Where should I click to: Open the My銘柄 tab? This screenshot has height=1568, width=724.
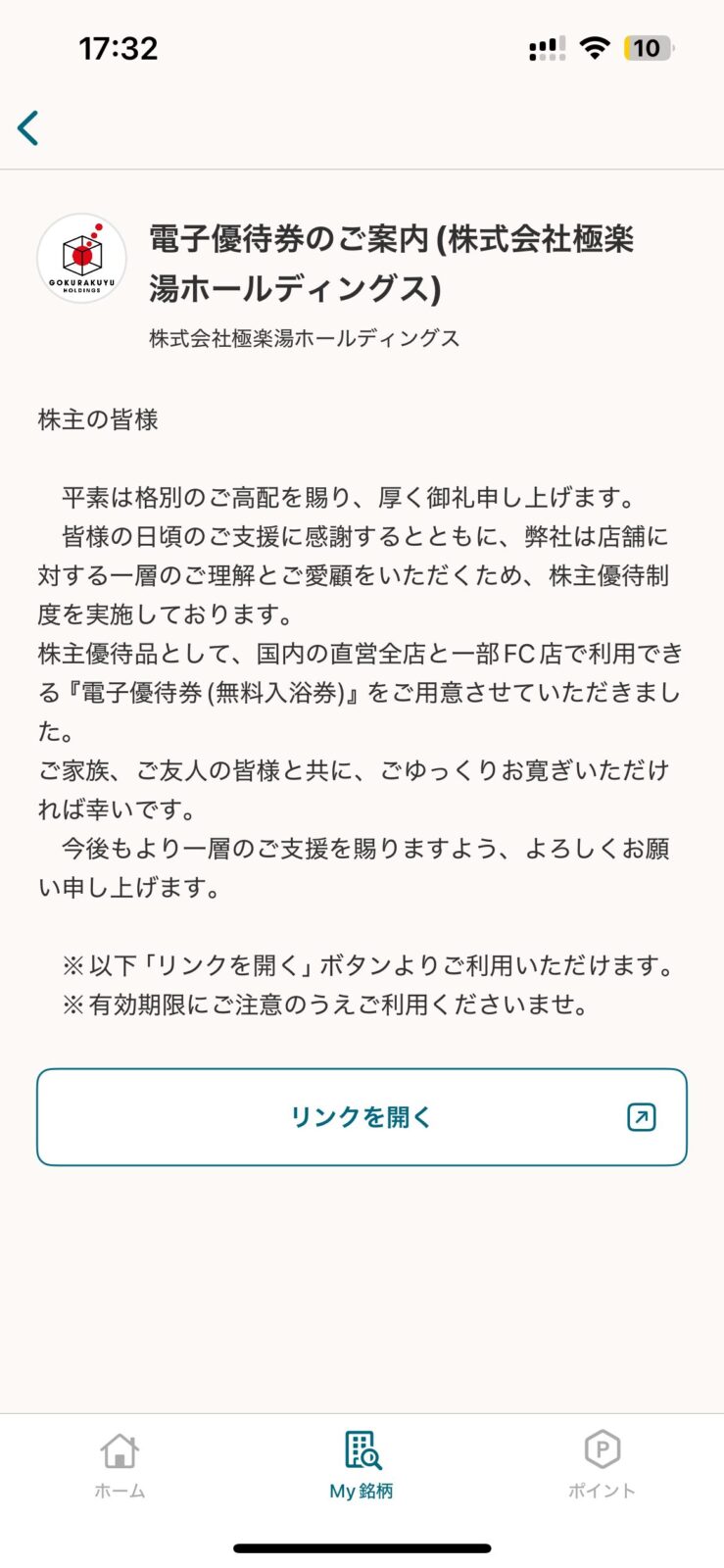tap(362, 1465)
